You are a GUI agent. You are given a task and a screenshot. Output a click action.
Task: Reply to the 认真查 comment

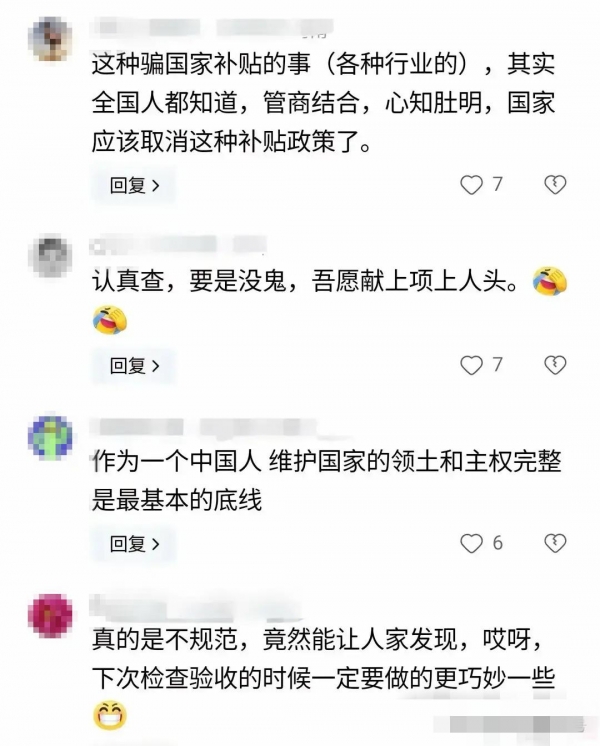coord(133,366)
